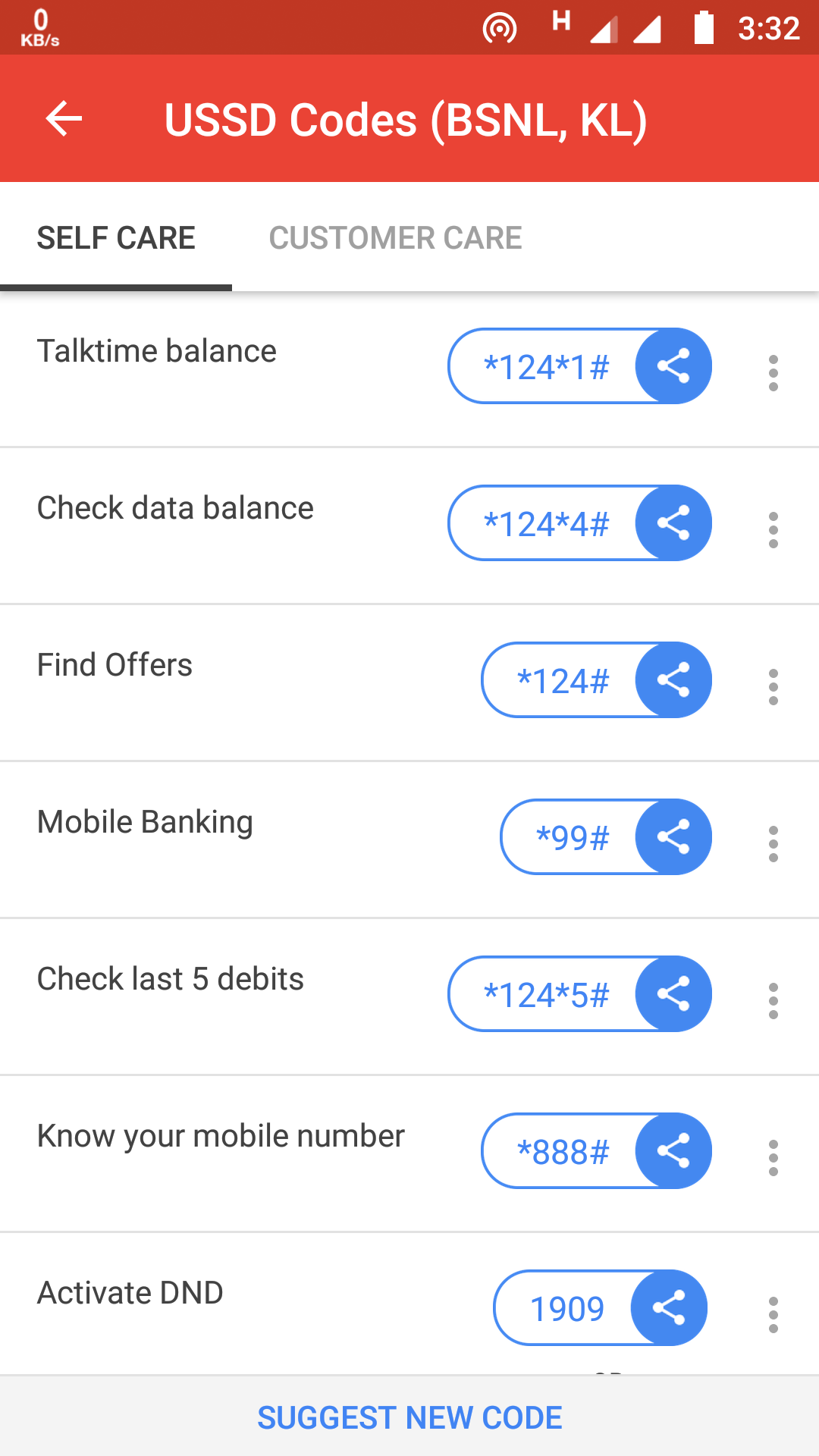Share the Activate DND code

(x=669, y=1308)
